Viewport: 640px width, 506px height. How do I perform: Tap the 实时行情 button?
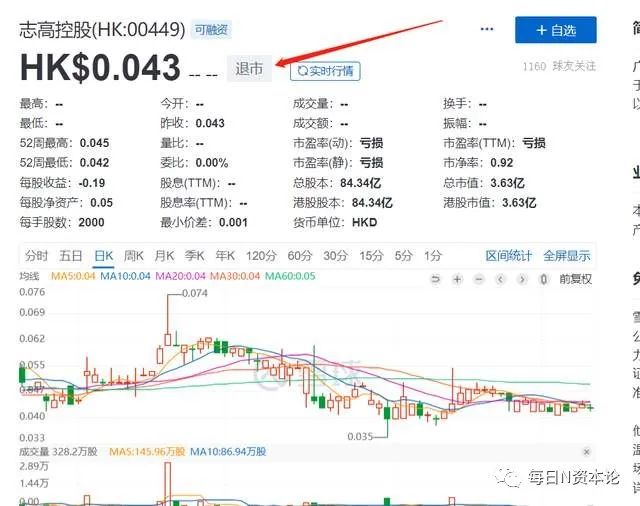[x=325, y=71]
